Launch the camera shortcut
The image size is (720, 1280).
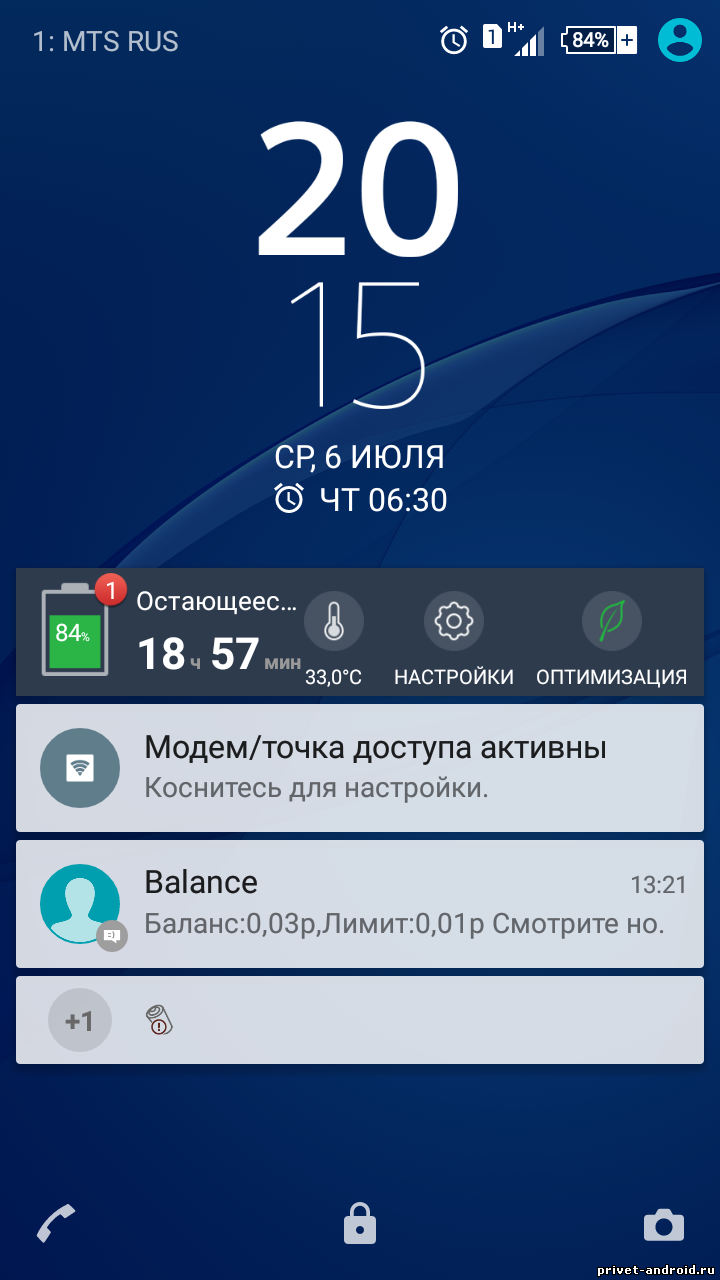point(663,1224)
